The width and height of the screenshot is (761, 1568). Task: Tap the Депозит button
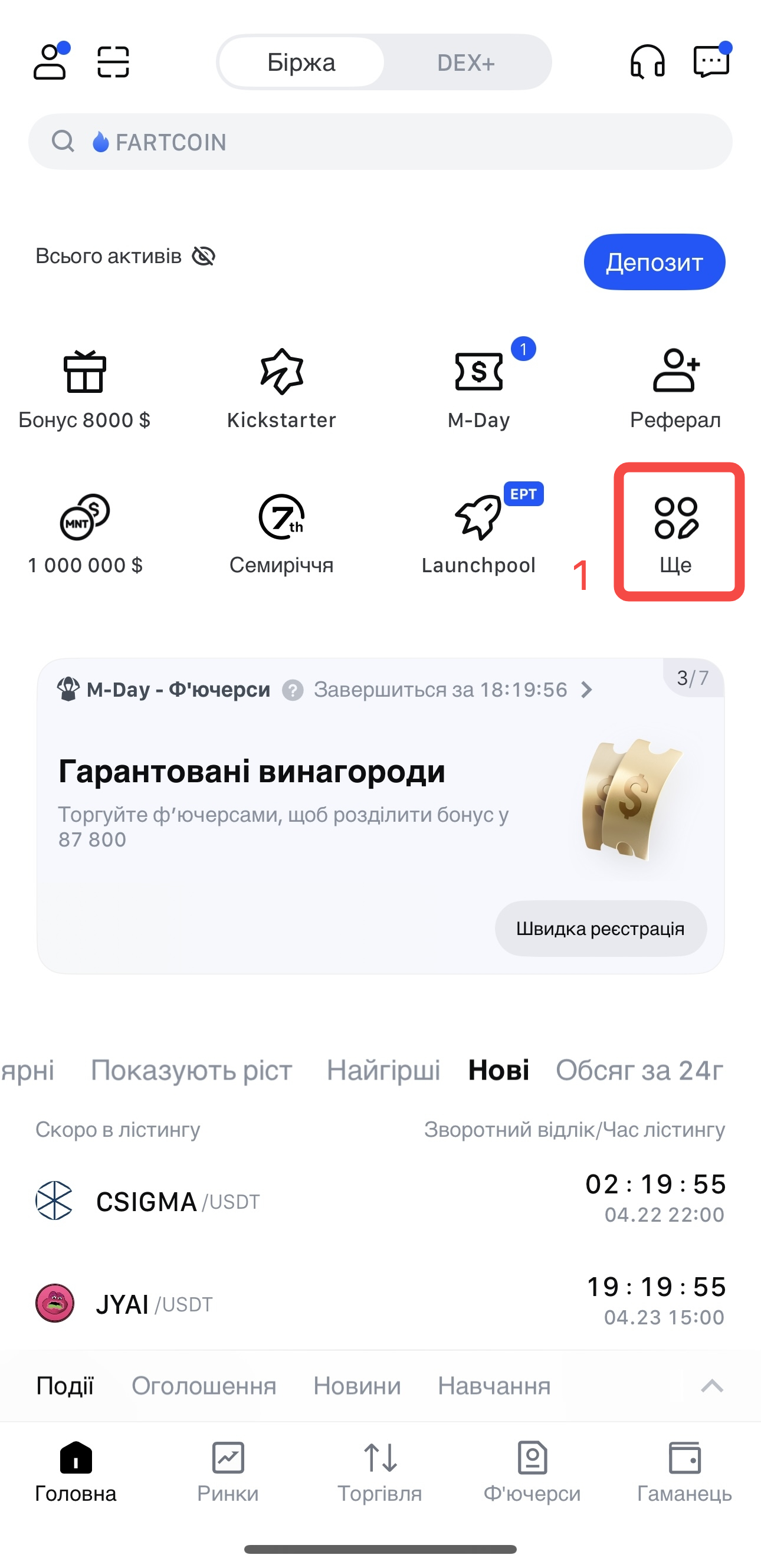pos(654,262)
